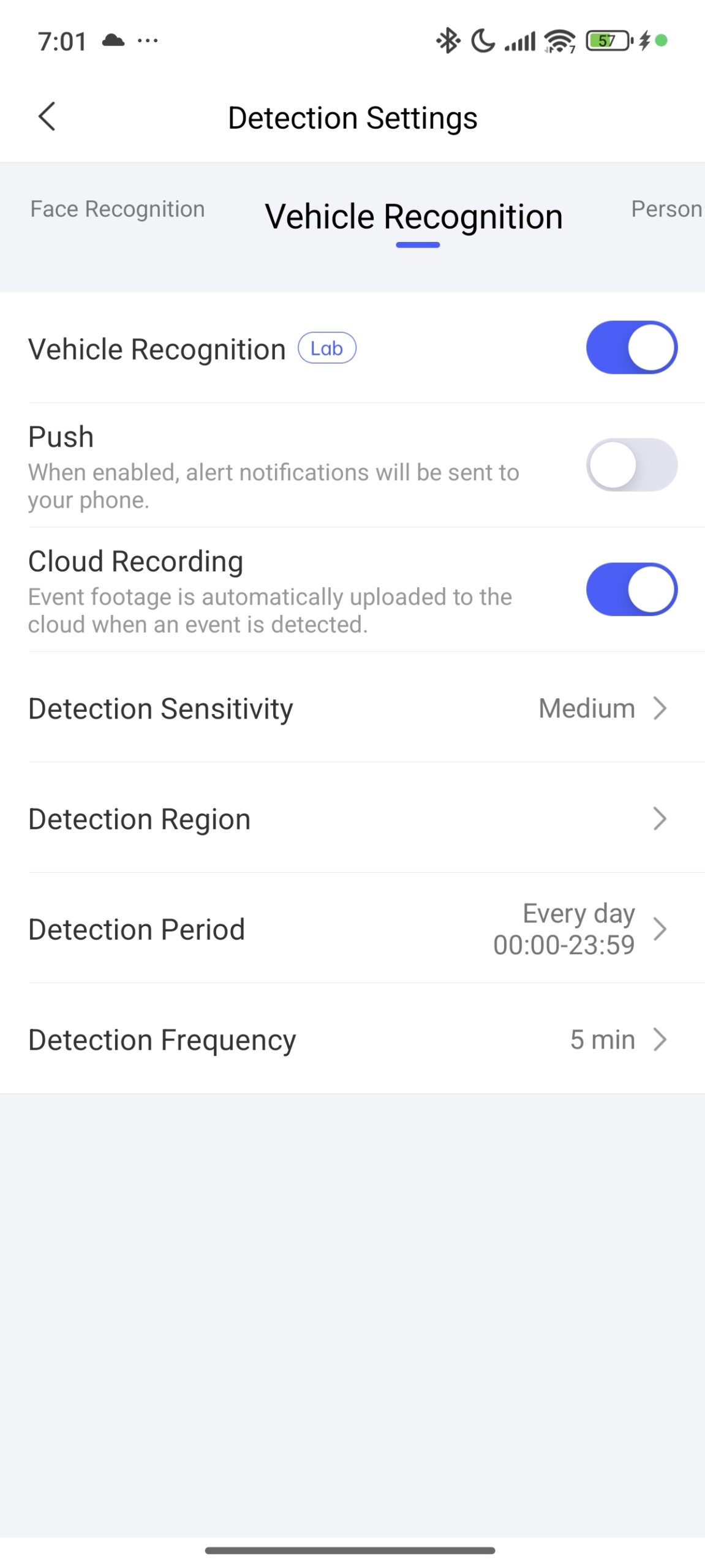Screen dimensions: 705x1568
Task: Enable Push alert notifications
Action: pos(631,465)
